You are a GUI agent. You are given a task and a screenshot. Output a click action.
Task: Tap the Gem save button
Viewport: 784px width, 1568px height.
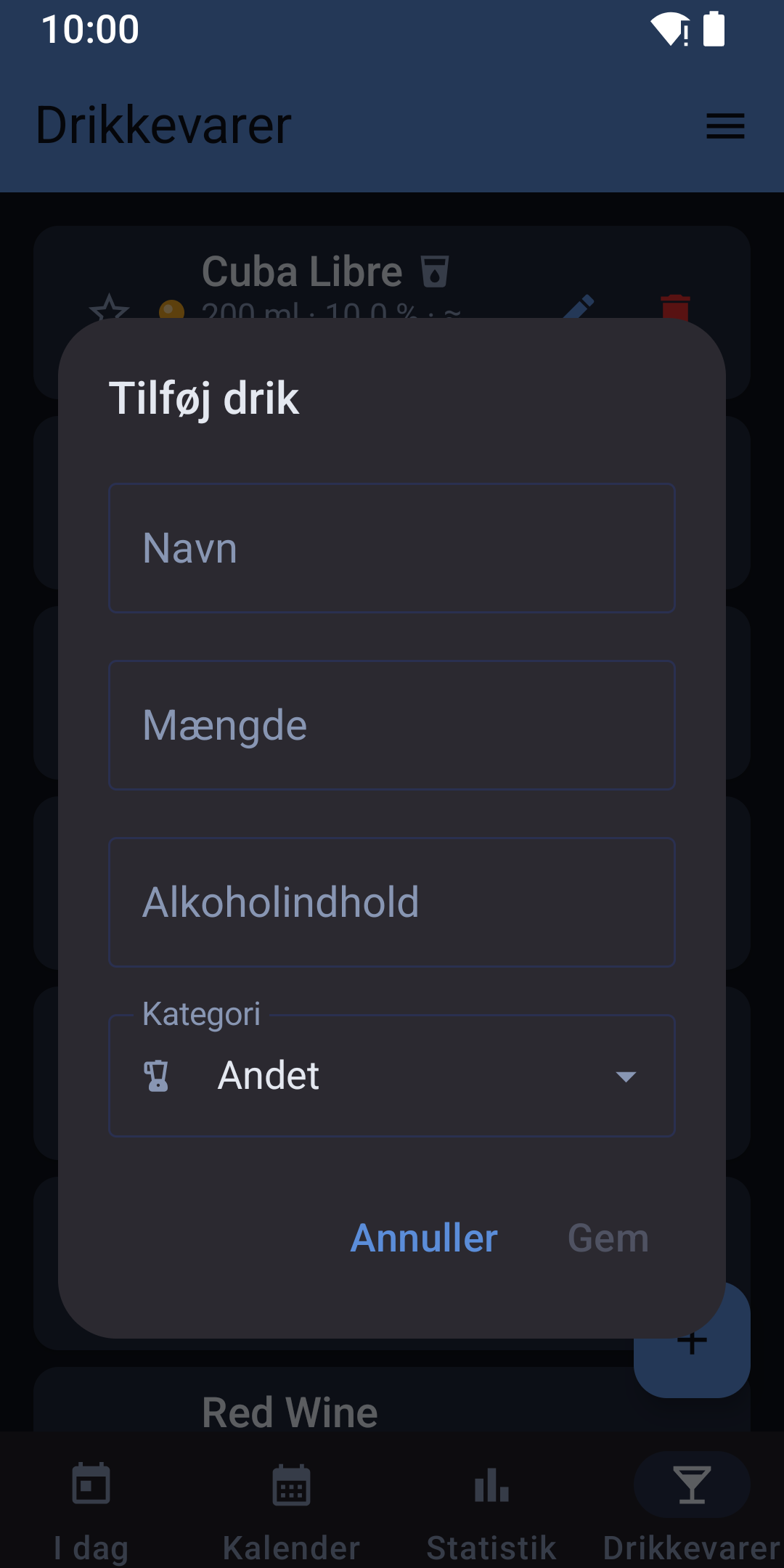(608, 1238)
